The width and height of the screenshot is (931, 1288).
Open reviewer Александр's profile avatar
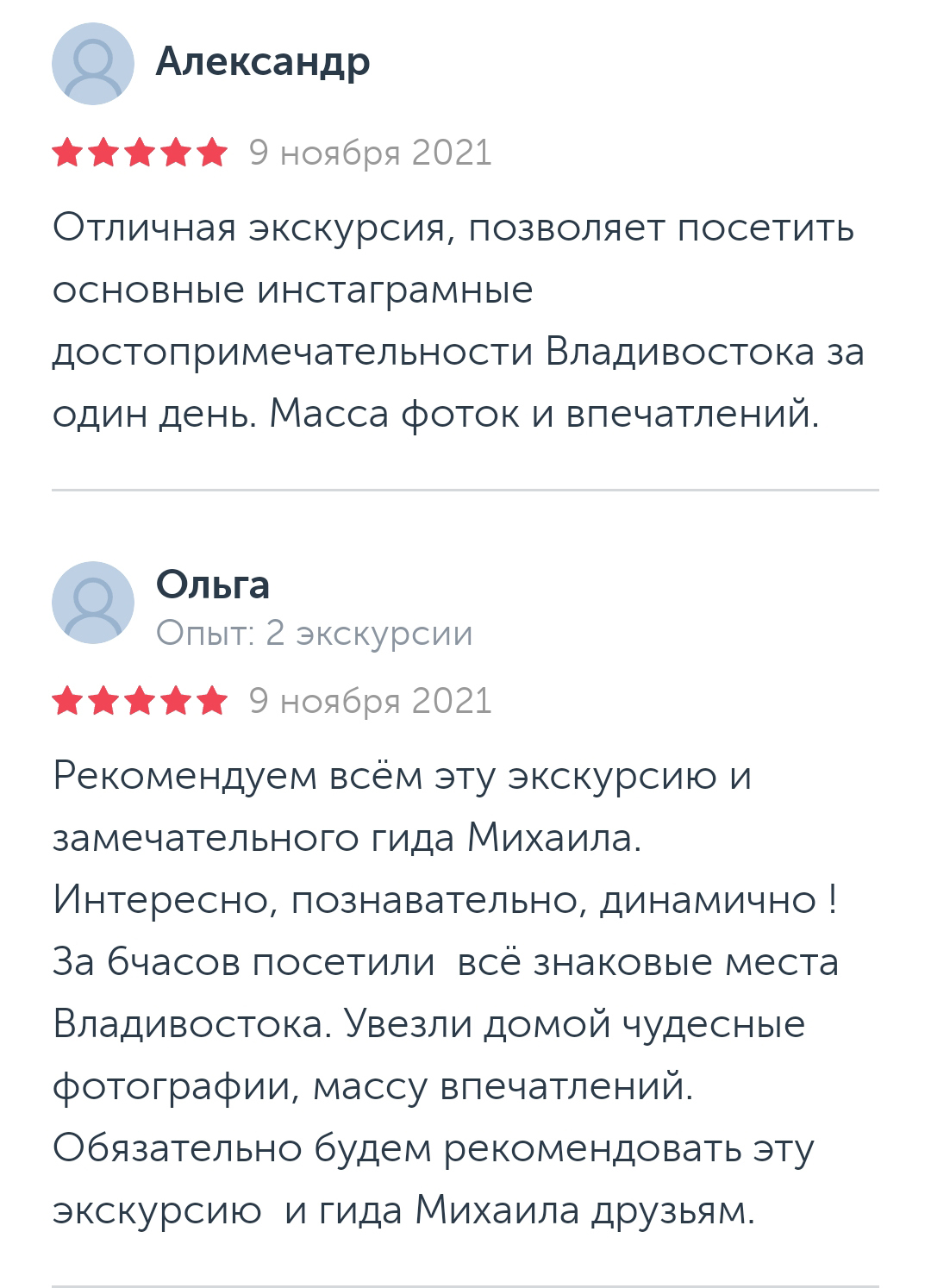pyautogui.click(x=93, y=65)
